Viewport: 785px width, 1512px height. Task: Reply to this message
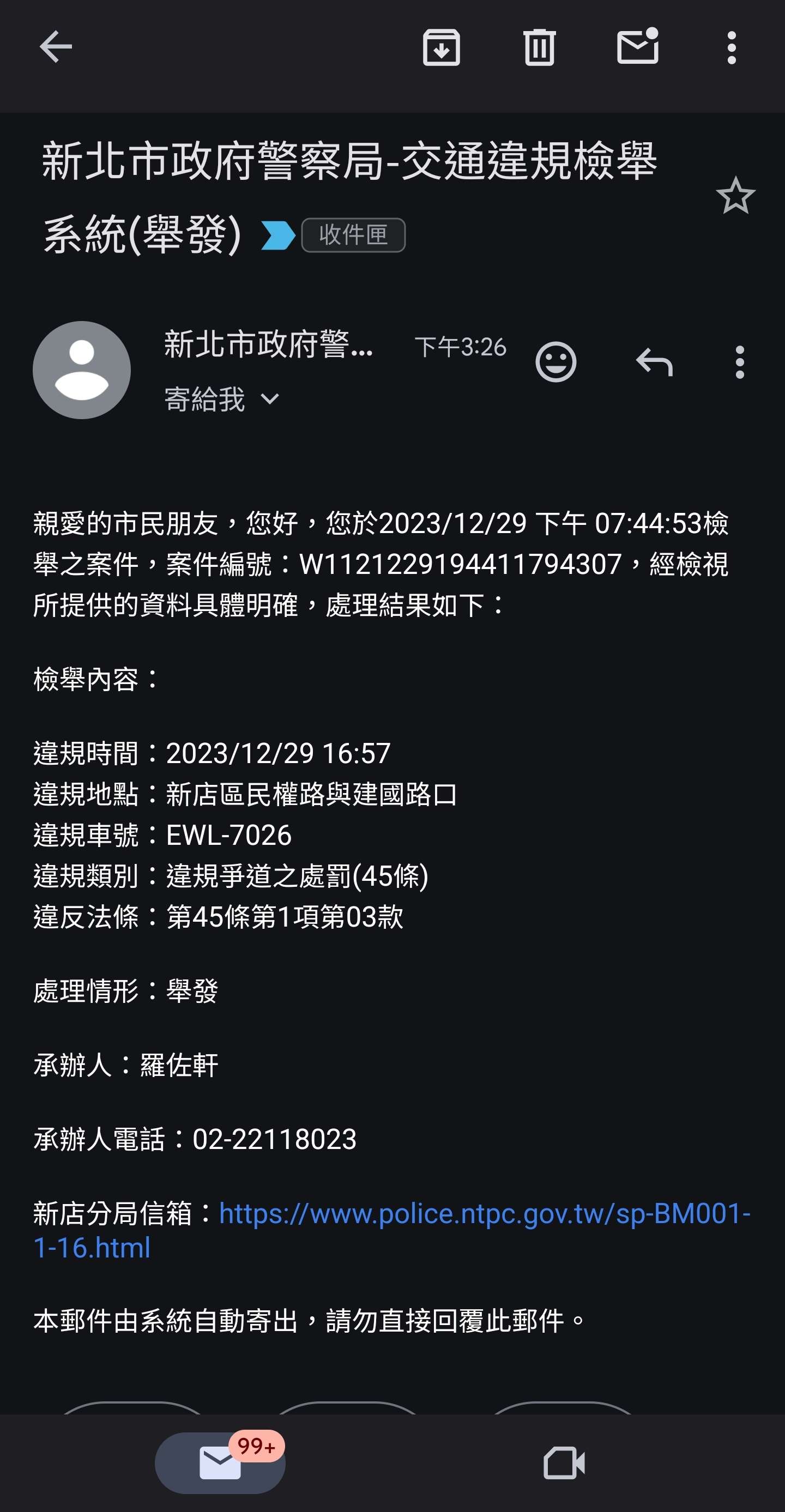[654, 361]
